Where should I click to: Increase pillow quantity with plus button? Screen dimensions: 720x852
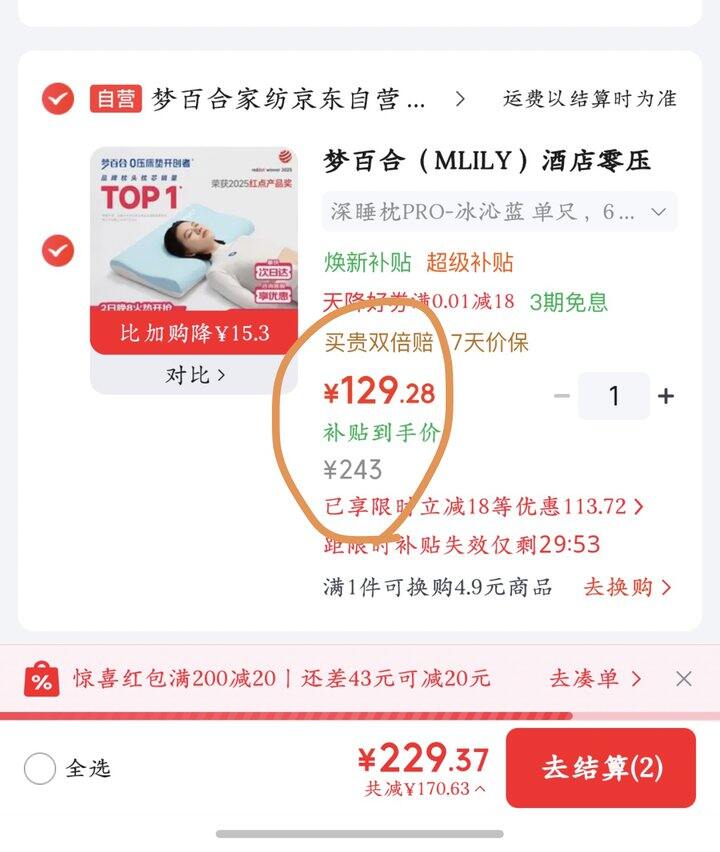pos(666,396)
